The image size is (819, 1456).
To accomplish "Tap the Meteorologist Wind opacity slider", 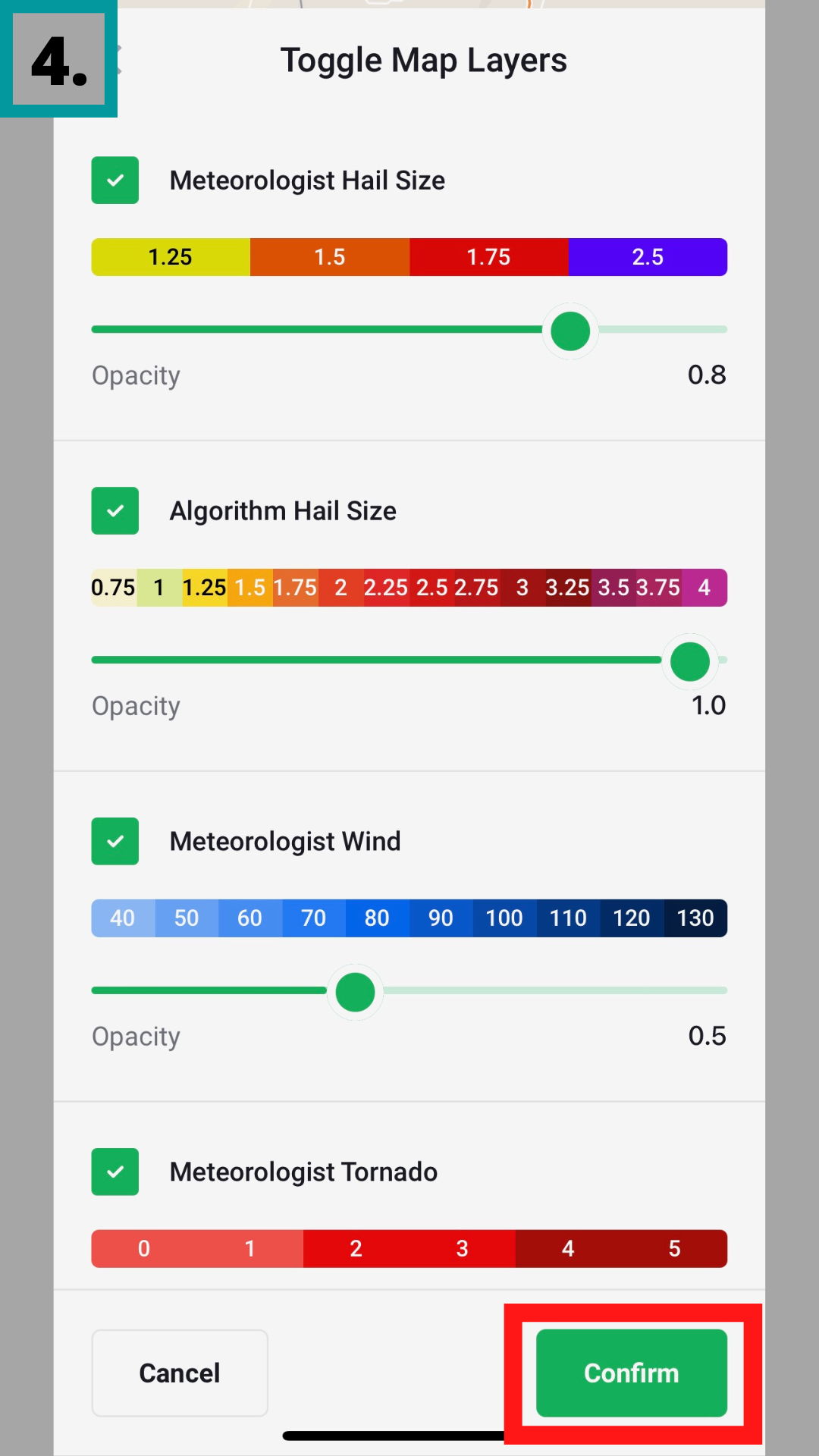I will [x=355, y=992].
